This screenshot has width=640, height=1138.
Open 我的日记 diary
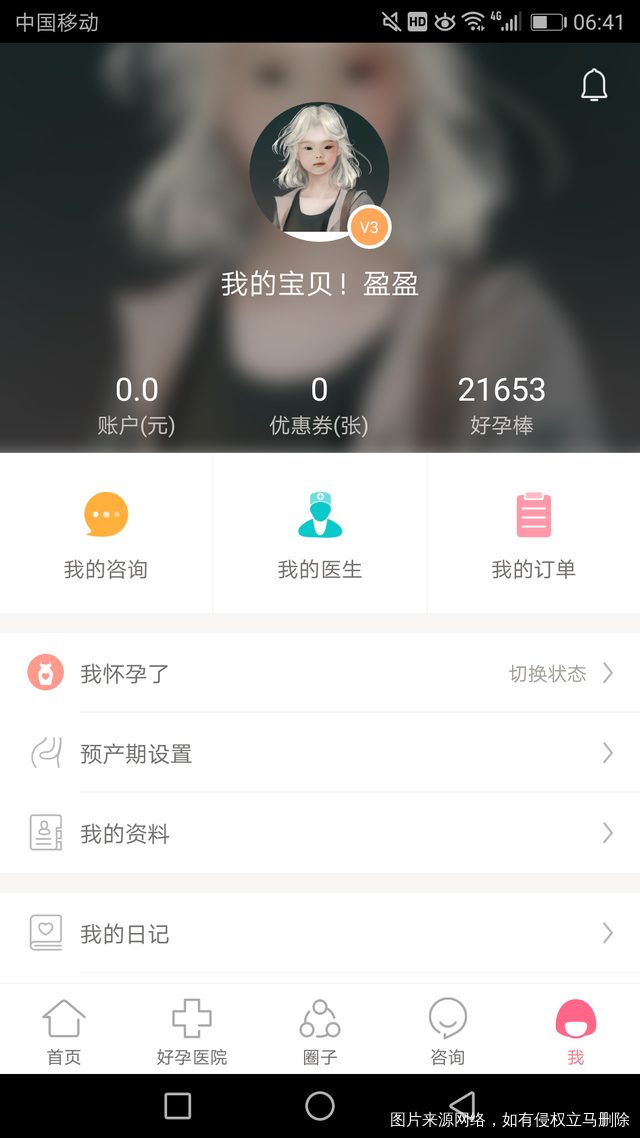(320, 933)
